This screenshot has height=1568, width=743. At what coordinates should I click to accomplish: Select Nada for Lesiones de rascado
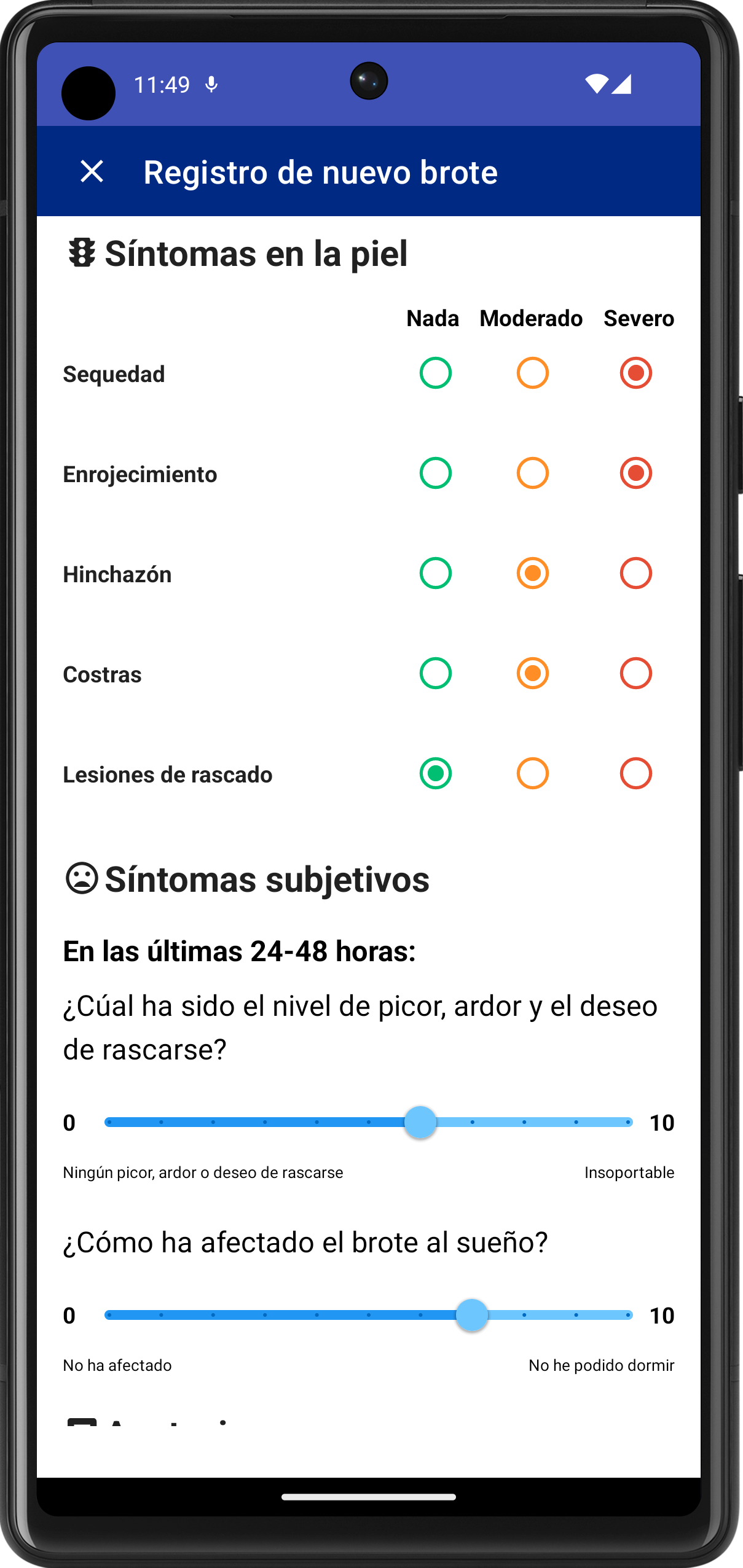(x=435, y=773)
